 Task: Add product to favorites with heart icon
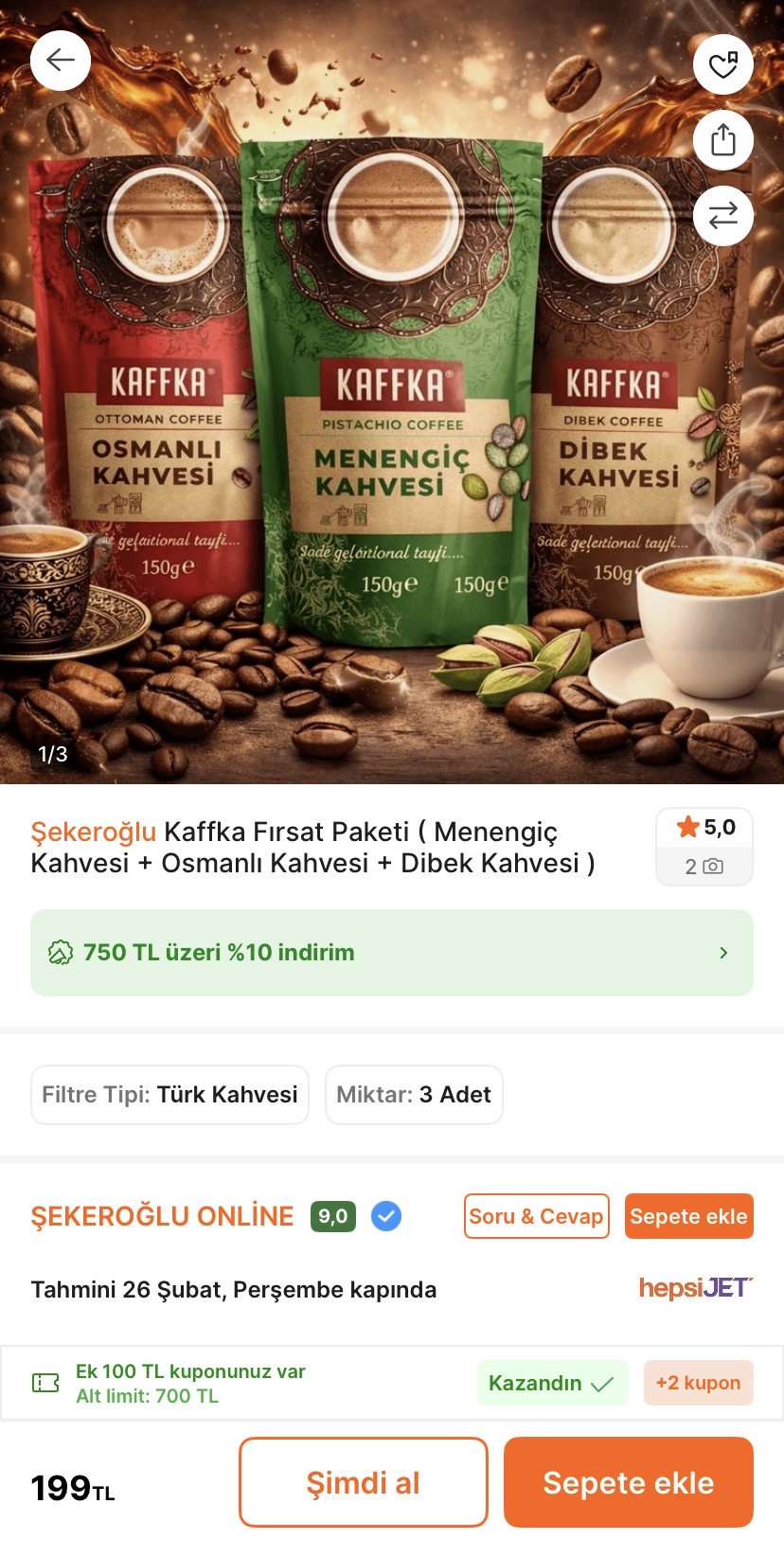coord(723,64)
